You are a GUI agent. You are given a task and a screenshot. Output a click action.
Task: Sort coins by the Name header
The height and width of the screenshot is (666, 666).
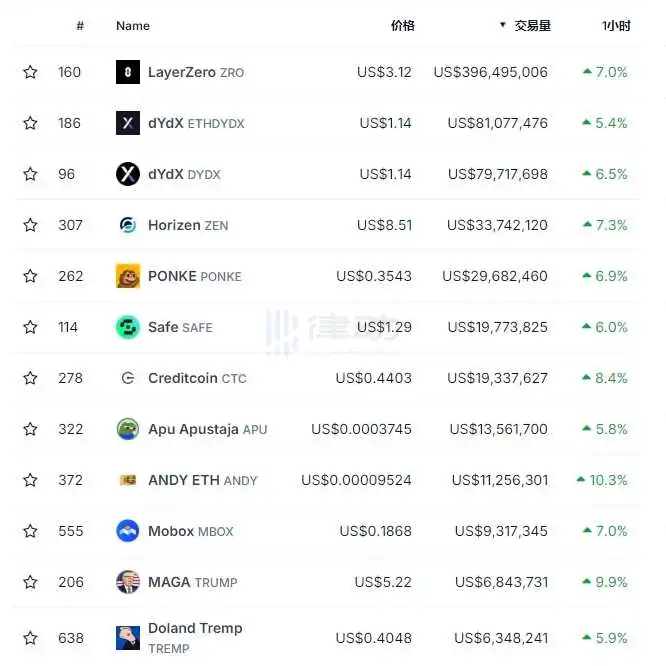pos(132,26)
